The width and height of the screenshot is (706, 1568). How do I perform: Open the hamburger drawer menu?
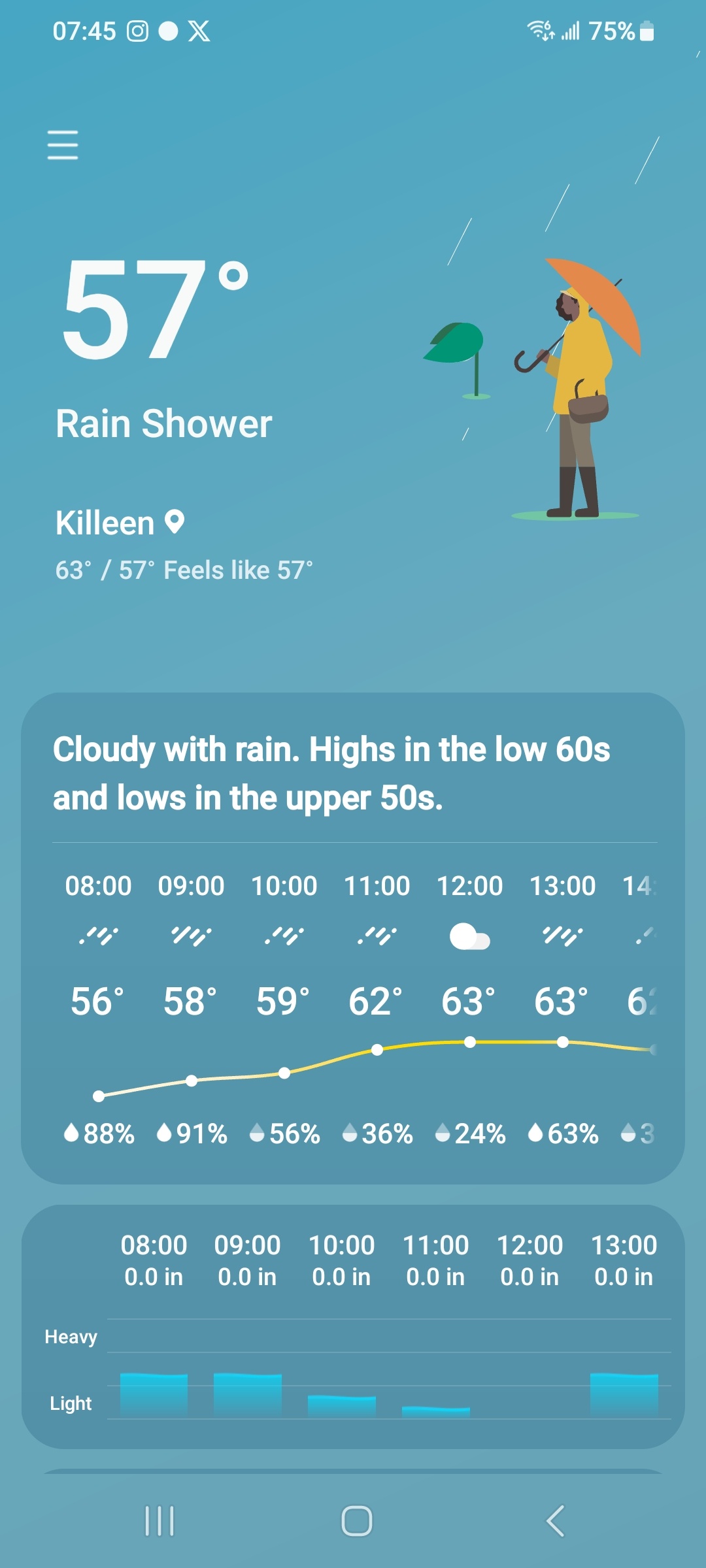(63, 144)
